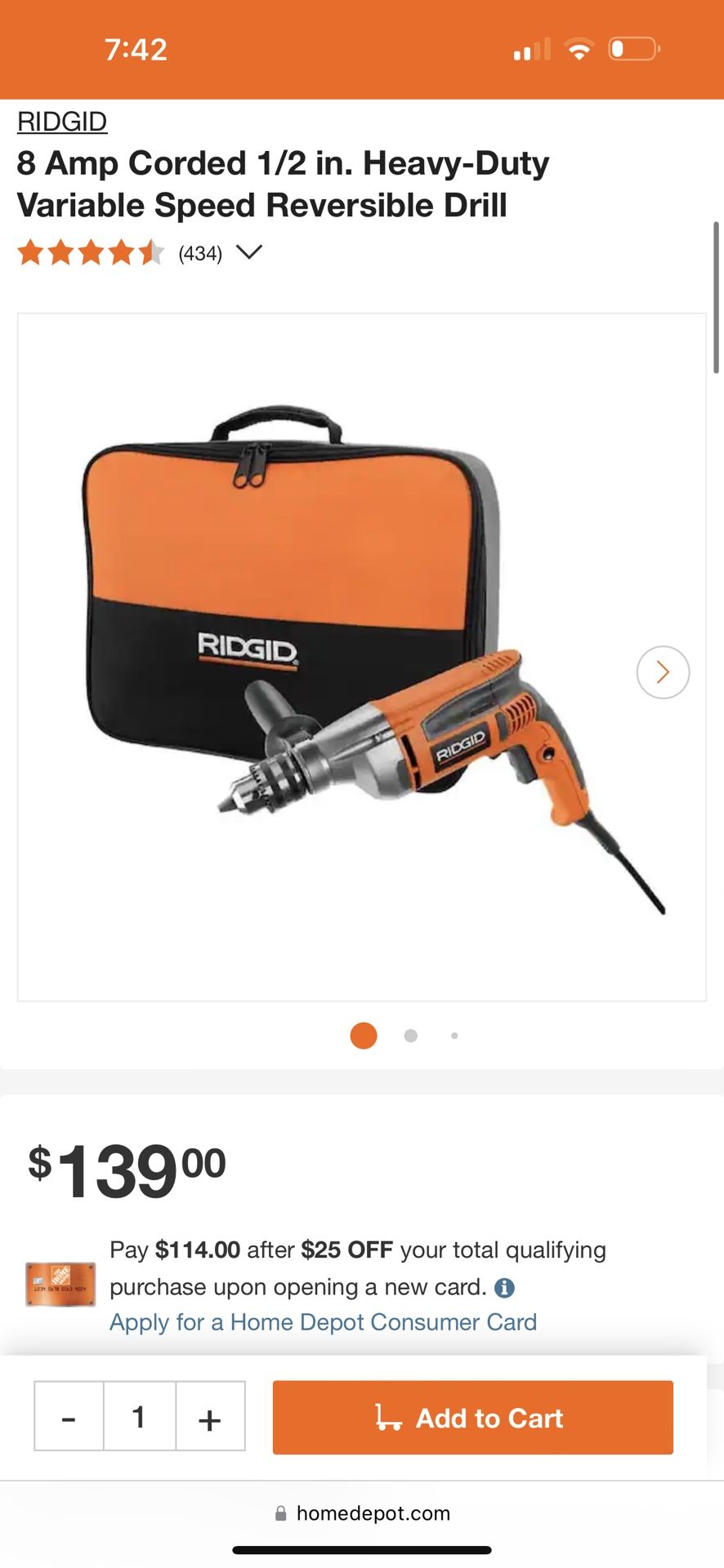Select the second image pagination dot

[409, 1036]
